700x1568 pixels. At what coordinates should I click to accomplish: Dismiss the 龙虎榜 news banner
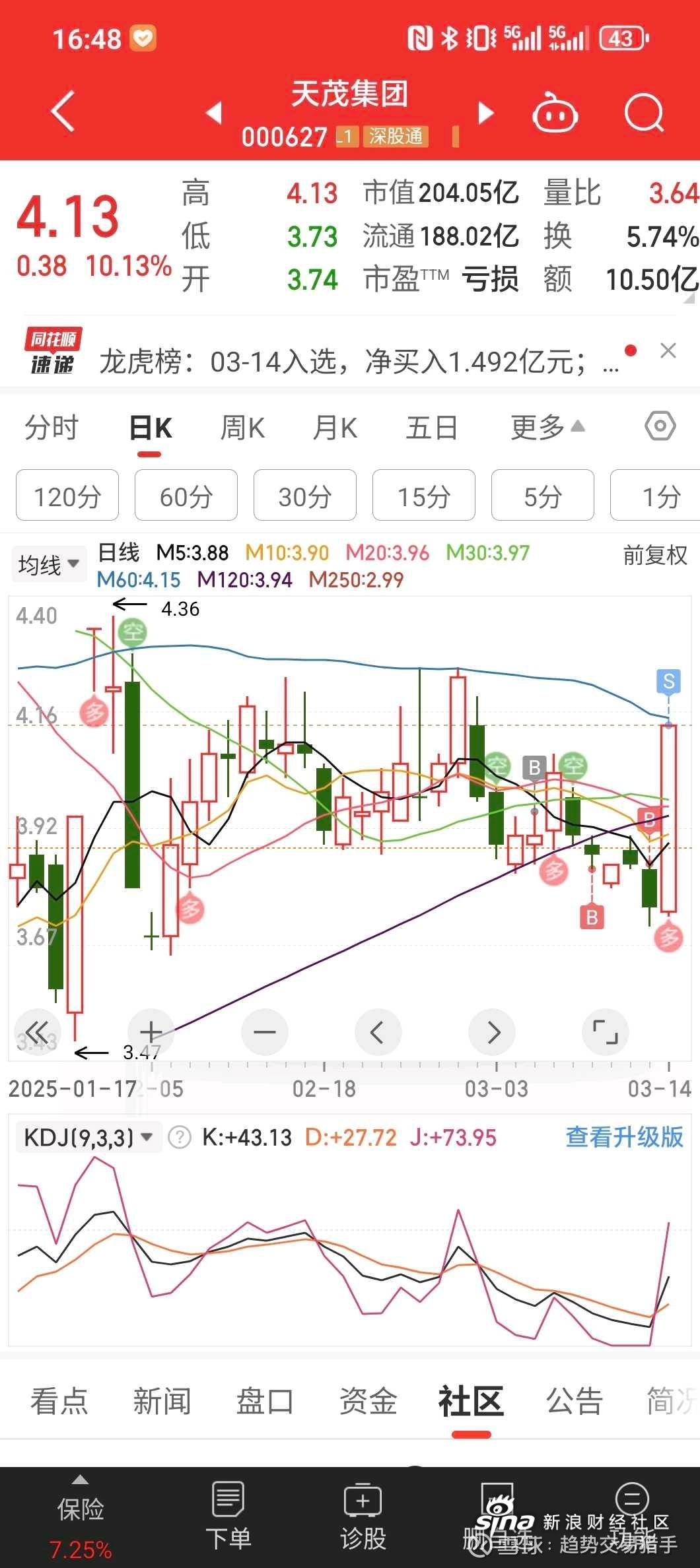pos(668,351)
